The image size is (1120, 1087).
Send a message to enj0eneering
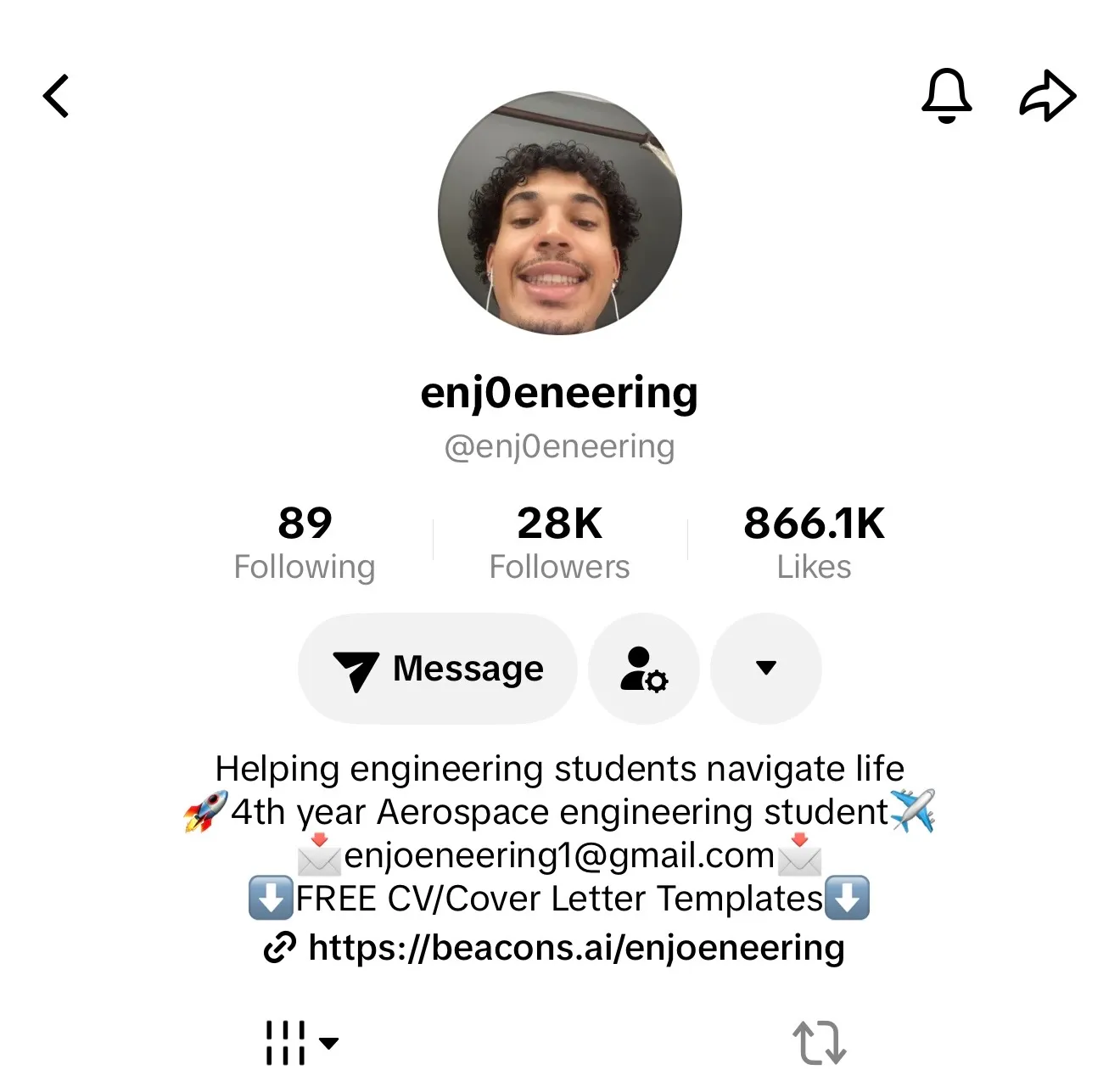[438, 669]
